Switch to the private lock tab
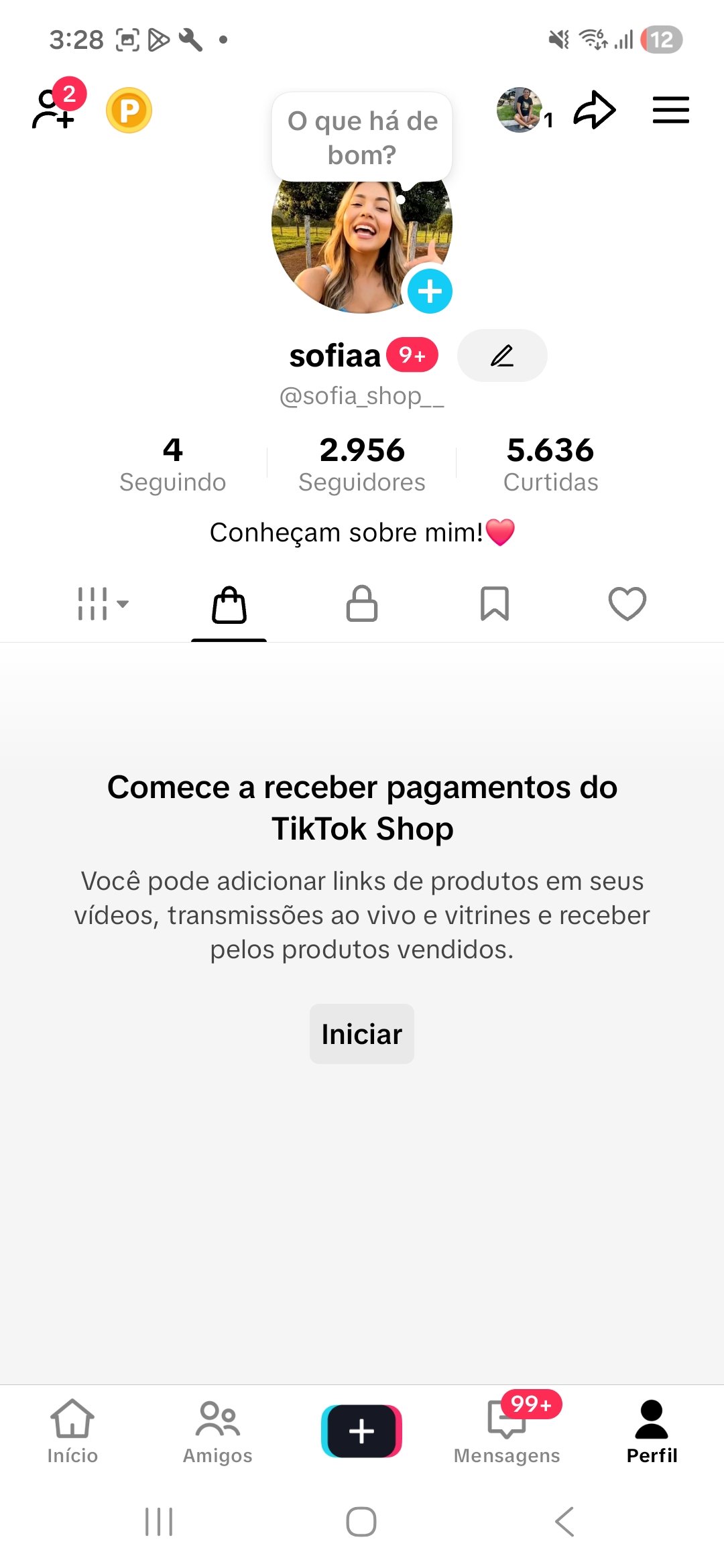 tap(362, 604)
